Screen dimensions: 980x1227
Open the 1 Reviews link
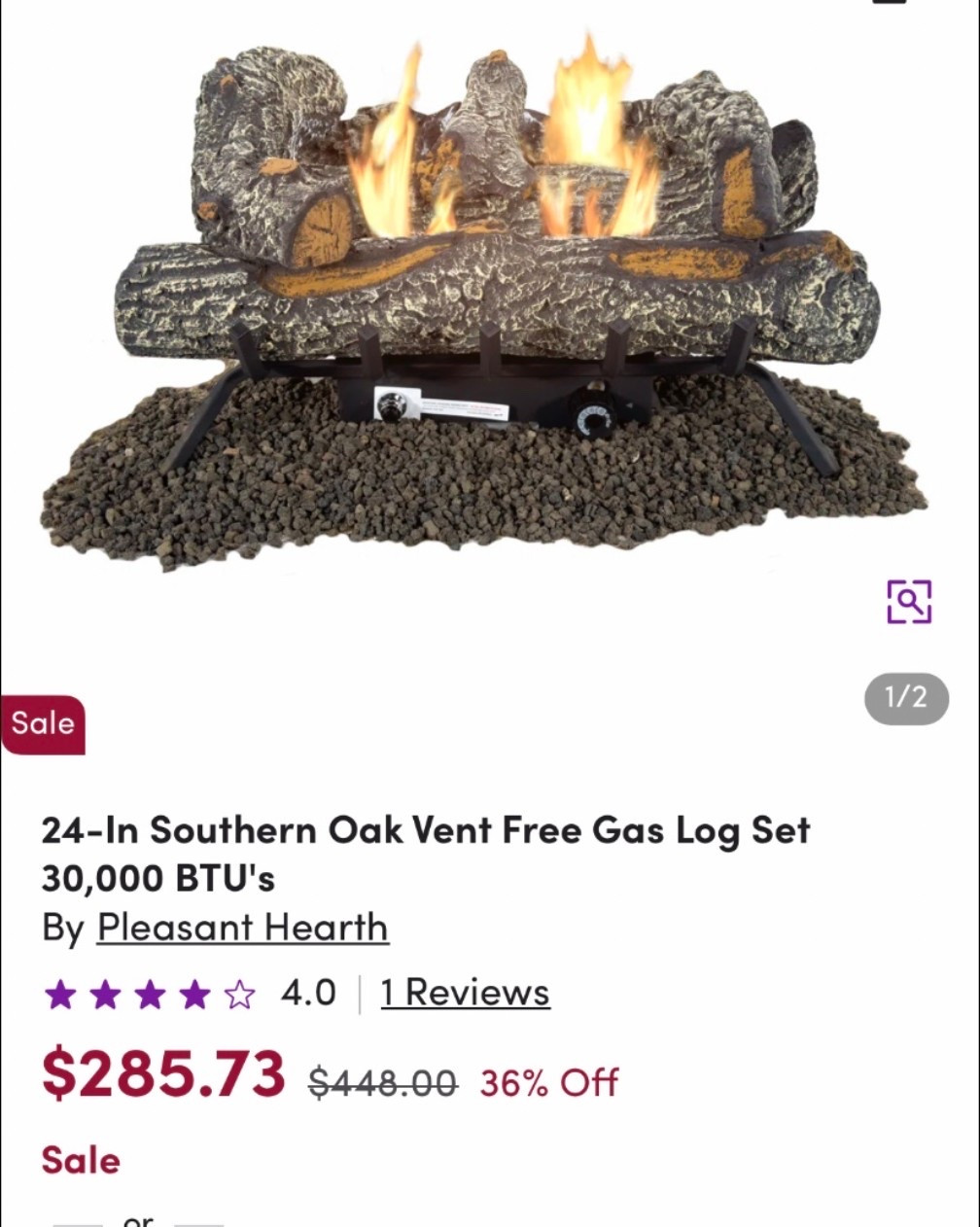point(466,993)
